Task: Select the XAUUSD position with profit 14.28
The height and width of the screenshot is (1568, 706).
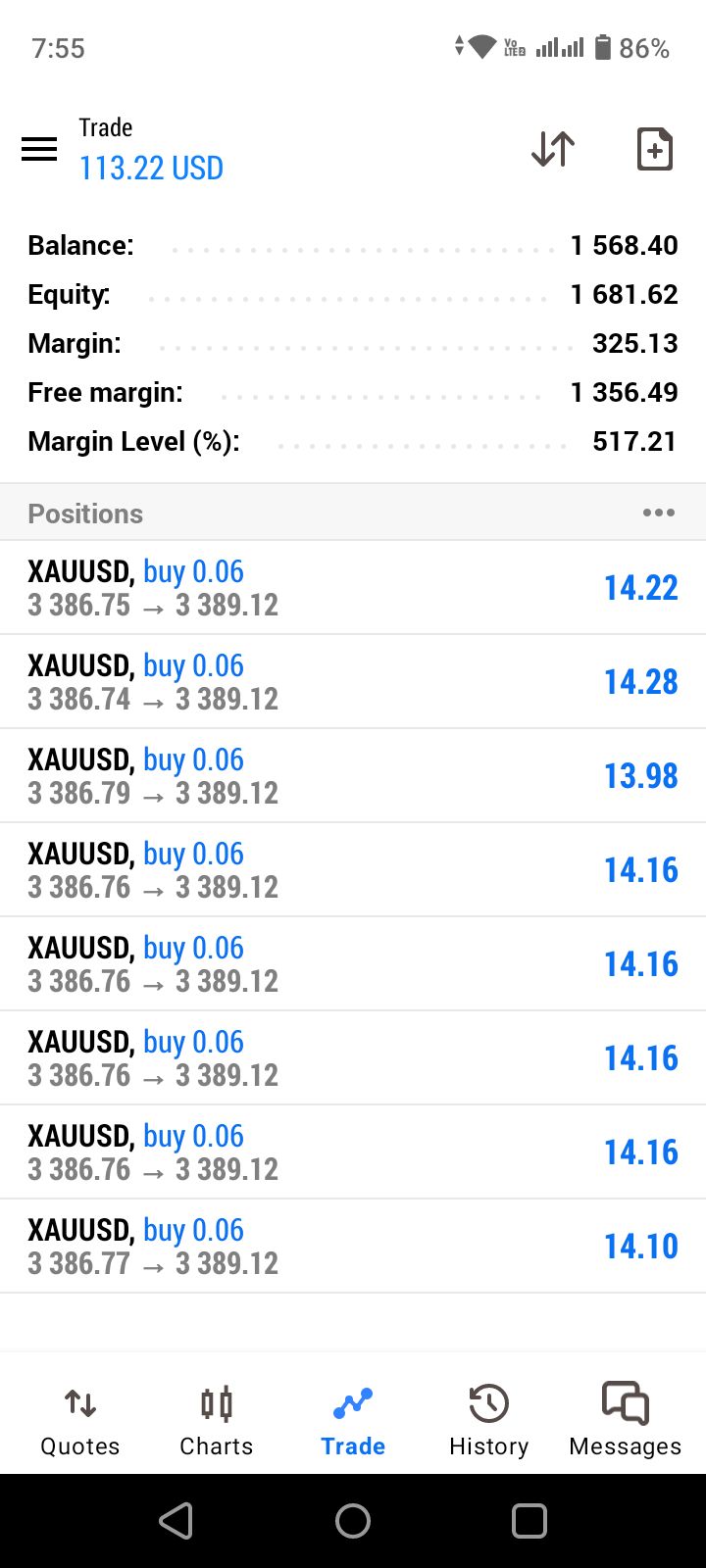Action: (353, 682)
